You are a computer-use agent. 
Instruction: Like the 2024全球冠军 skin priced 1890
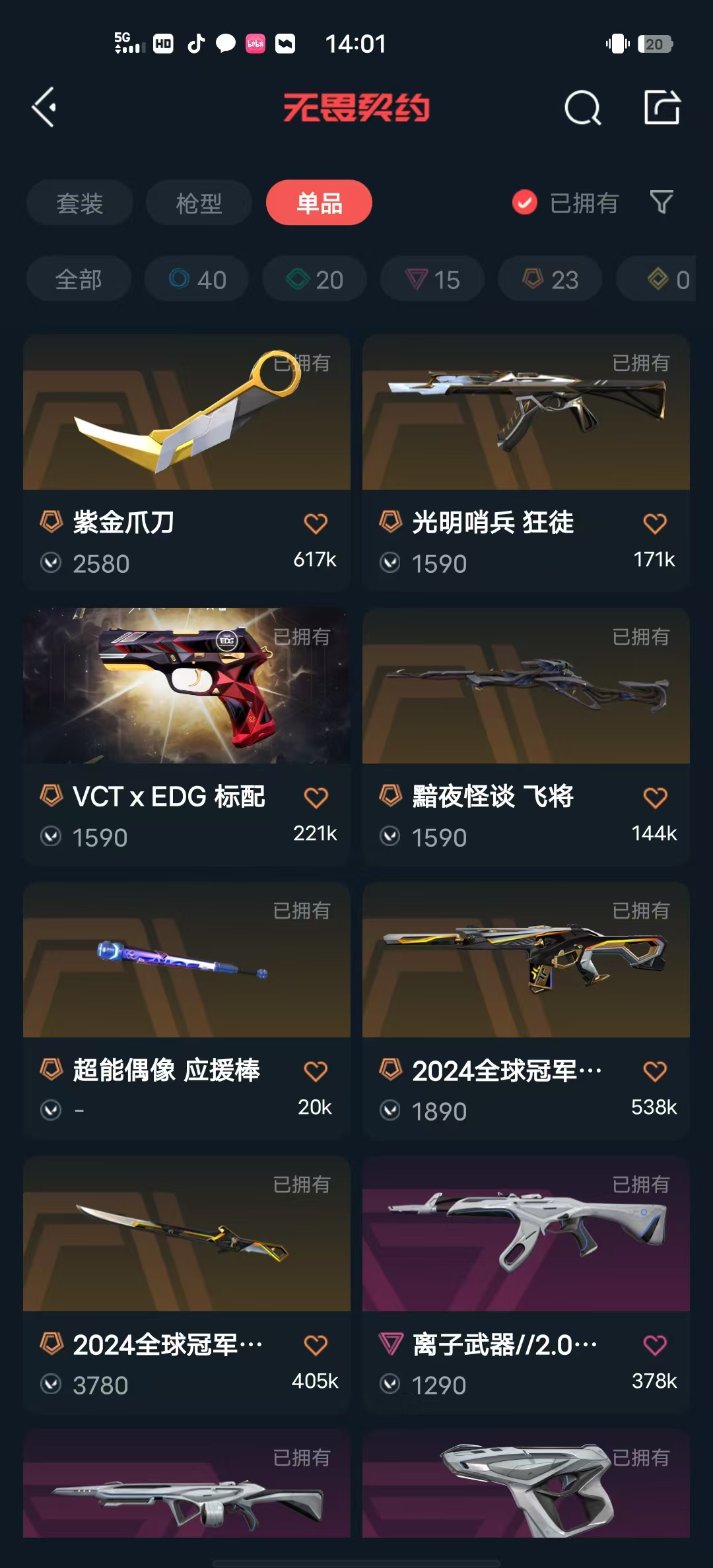tap(655, 1072)
